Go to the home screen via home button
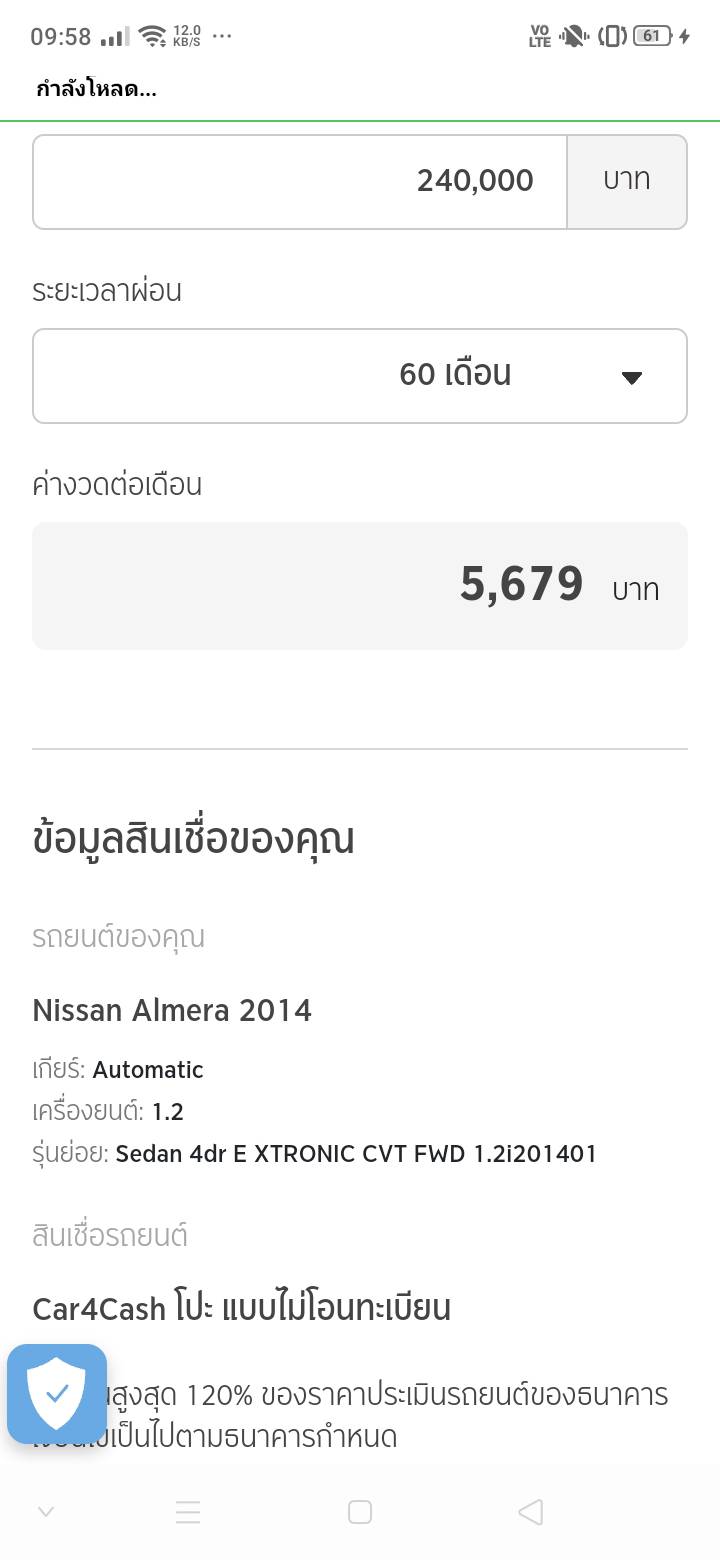The height and width of the screenshot is (1560, 720). [360, 1512]
